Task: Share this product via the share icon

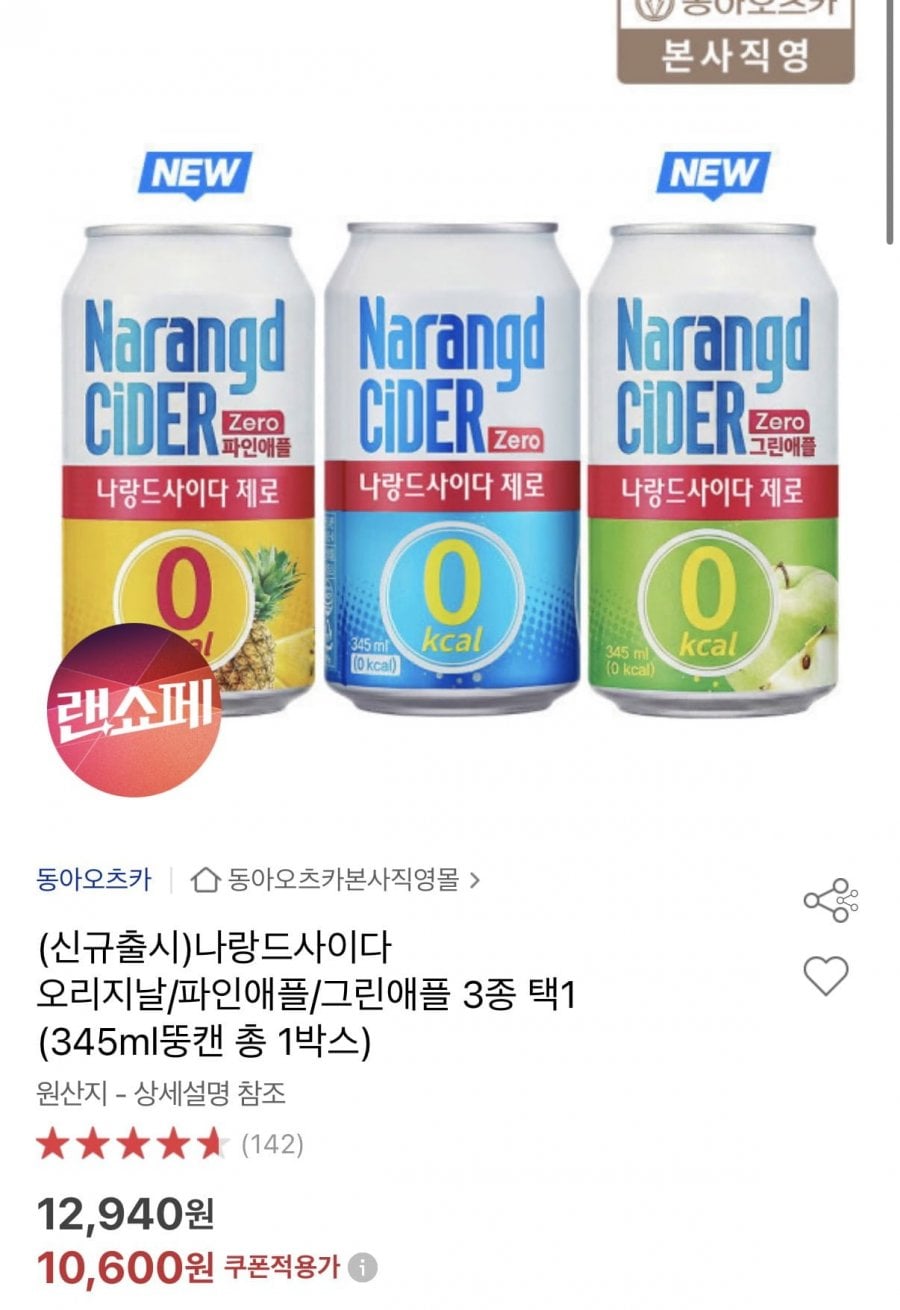Action: pos(831,900)
